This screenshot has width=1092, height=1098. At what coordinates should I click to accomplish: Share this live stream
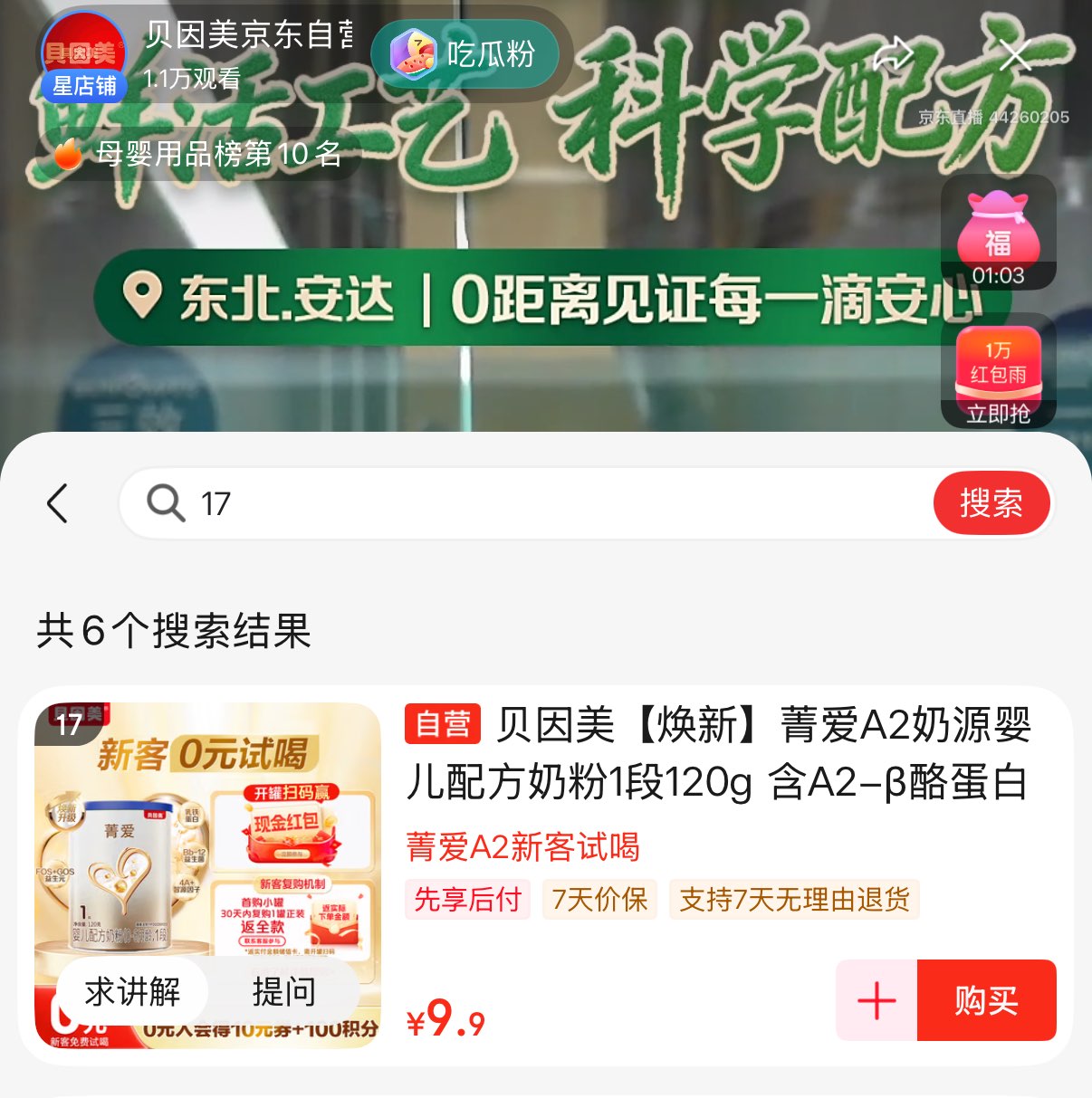coord(893,54)
